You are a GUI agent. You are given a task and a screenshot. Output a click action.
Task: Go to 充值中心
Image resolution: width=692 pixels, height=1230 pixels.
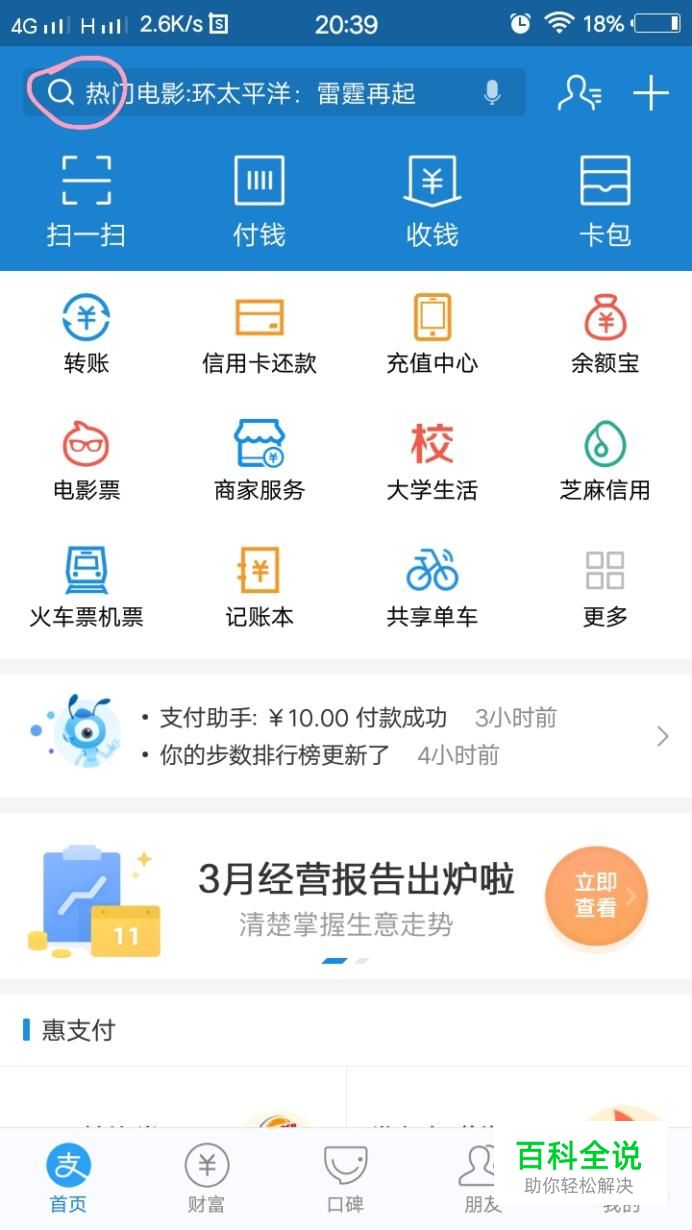(x=432, y=334)
